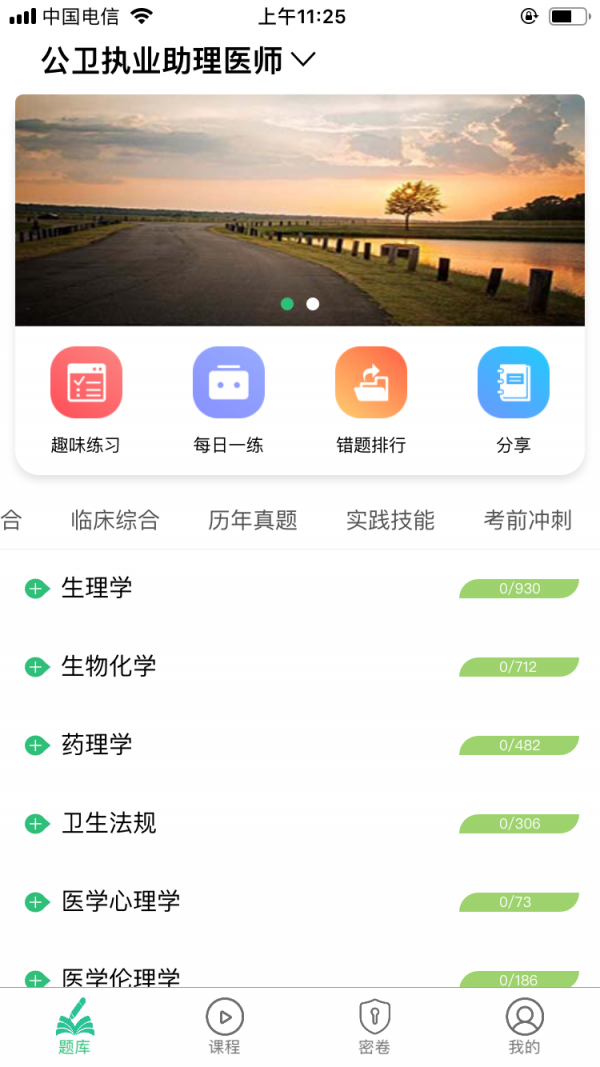Go to the 考前冲刺 tab
This screenshot has width=600, height=1067.
pos(528,520)
